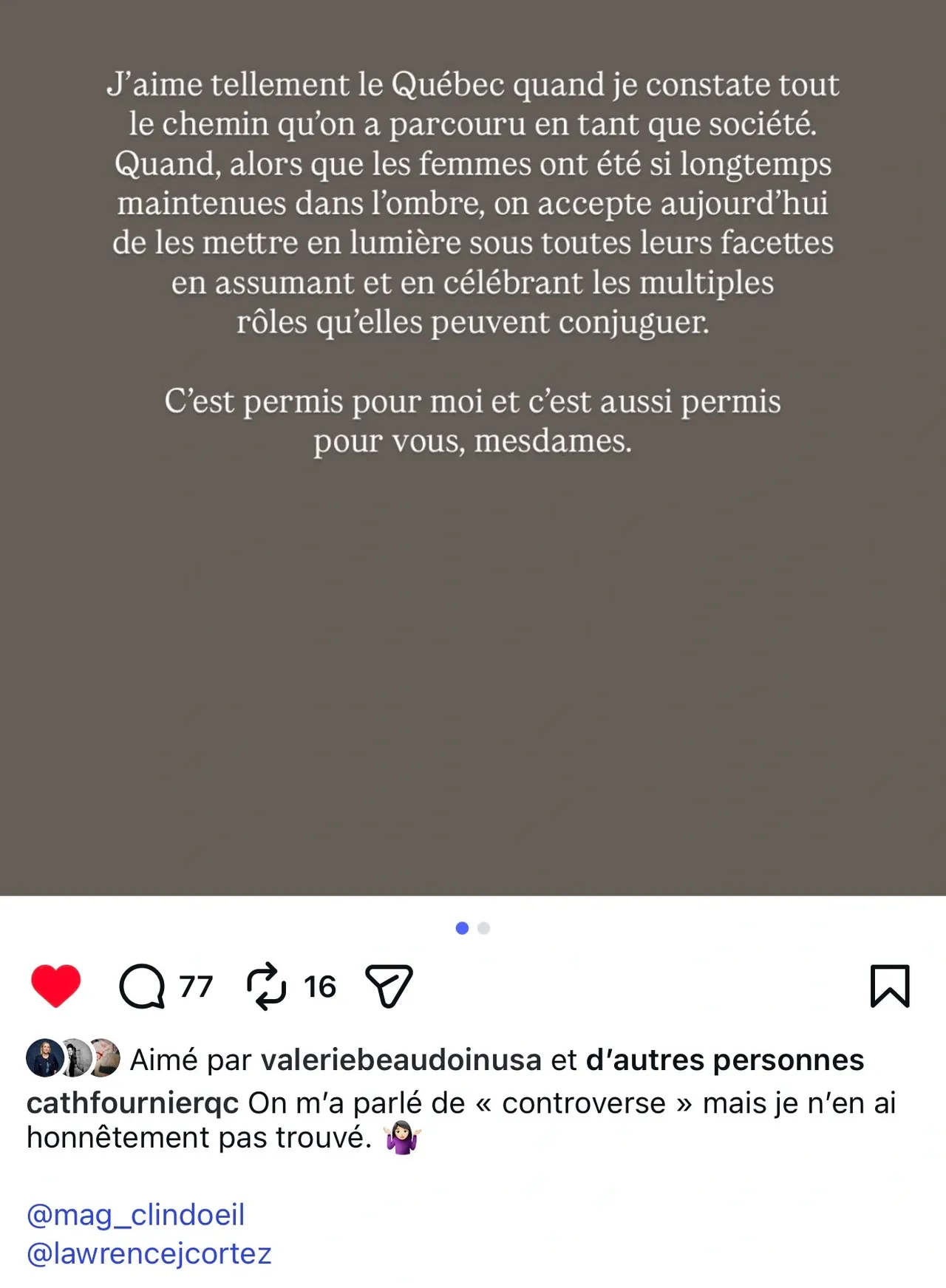This screenshot has height=1288, width=946.
Task: Open the @mag_clindoeil tagged account
Action: [135, 1214]
